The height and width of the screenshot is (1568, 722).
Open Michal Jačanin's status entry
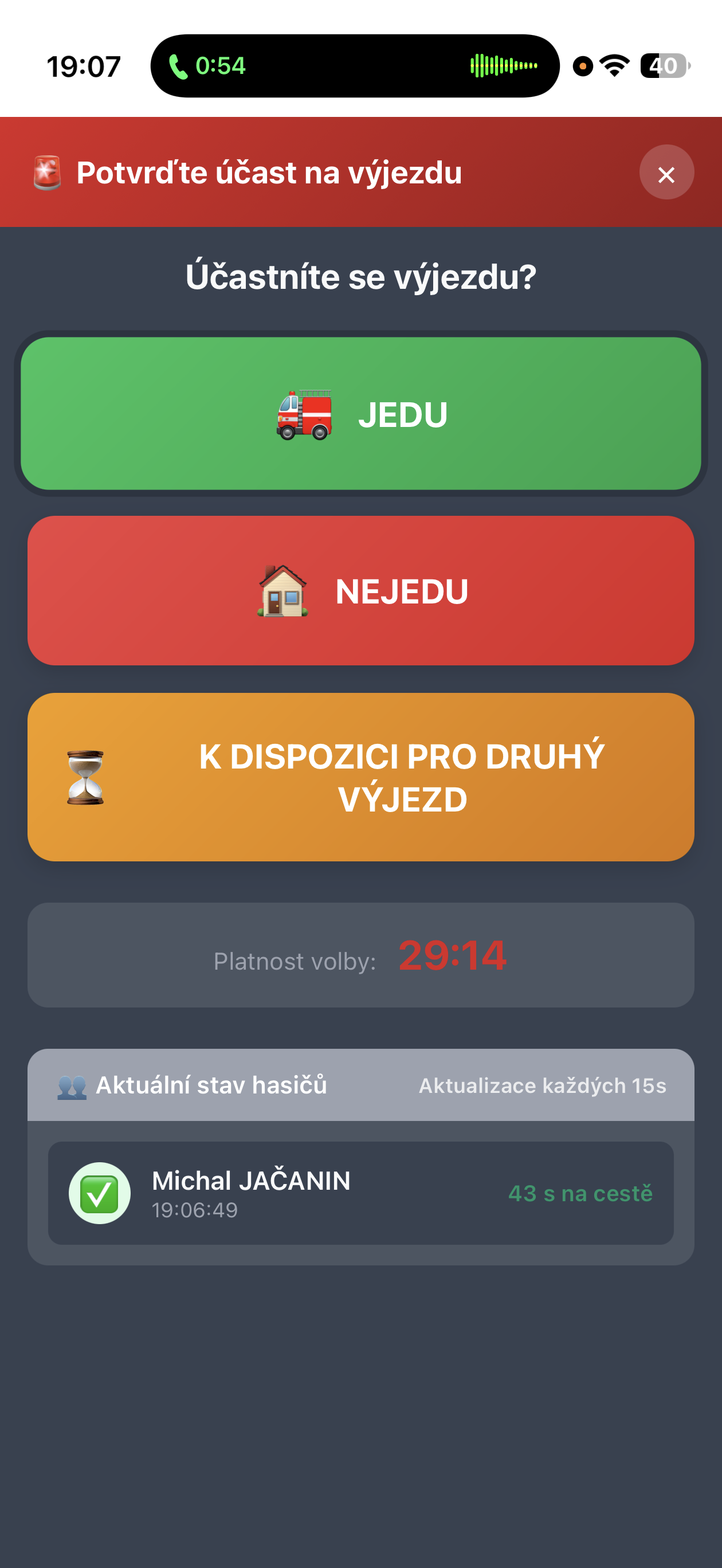click(361, 1193)
